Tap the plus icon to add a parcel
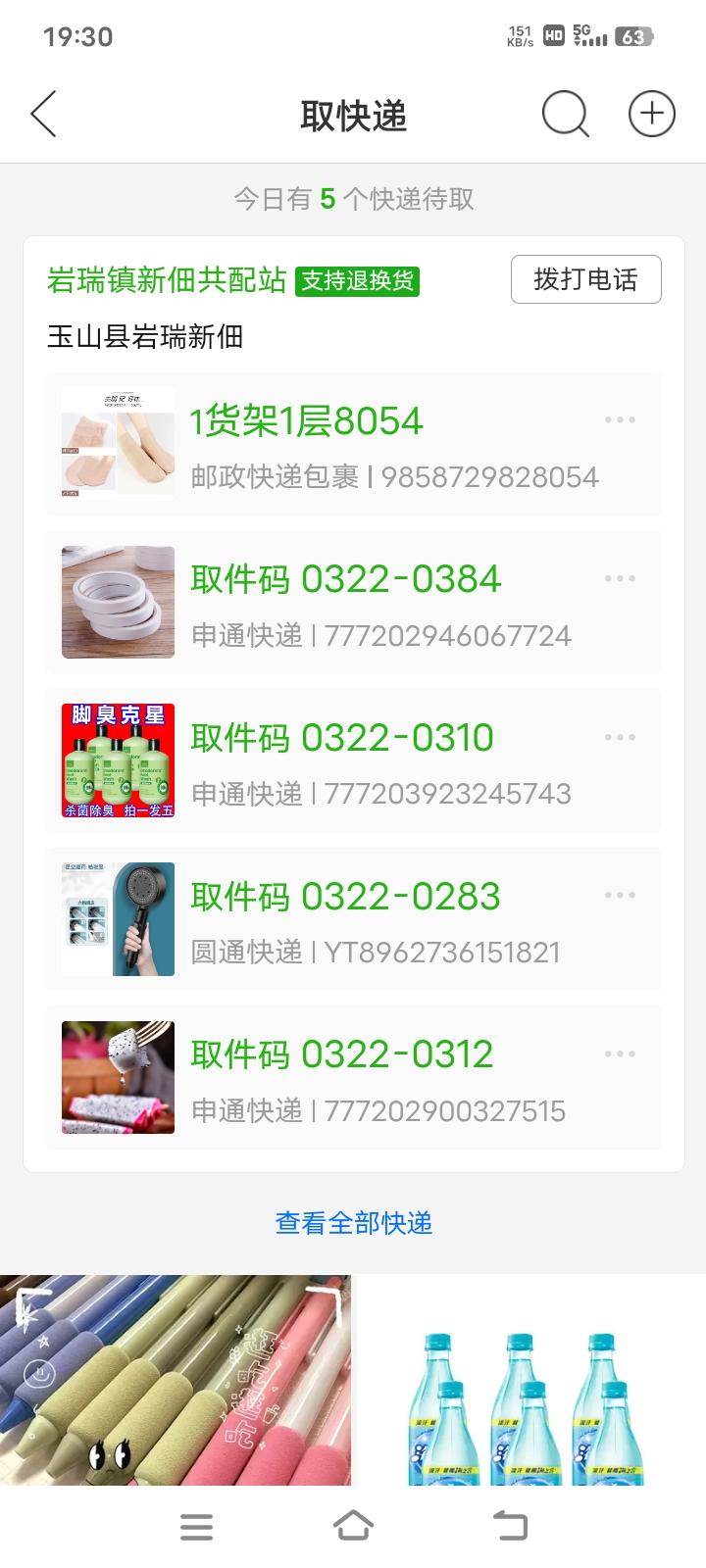Viewport: 706px width, 1568px height. [651, 115]
